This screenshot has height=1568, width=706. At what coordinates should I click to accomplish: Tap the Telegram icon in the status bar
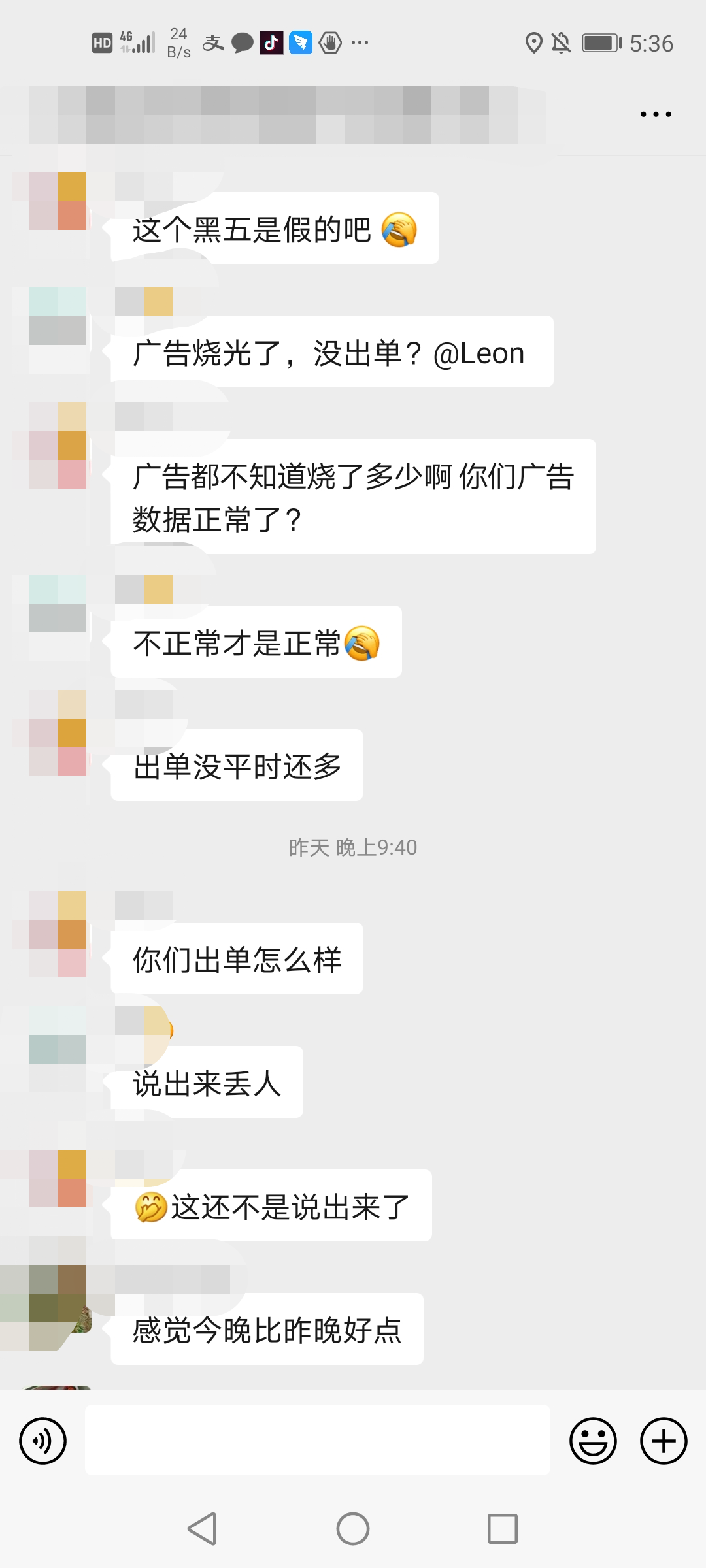tap(301, 42)
